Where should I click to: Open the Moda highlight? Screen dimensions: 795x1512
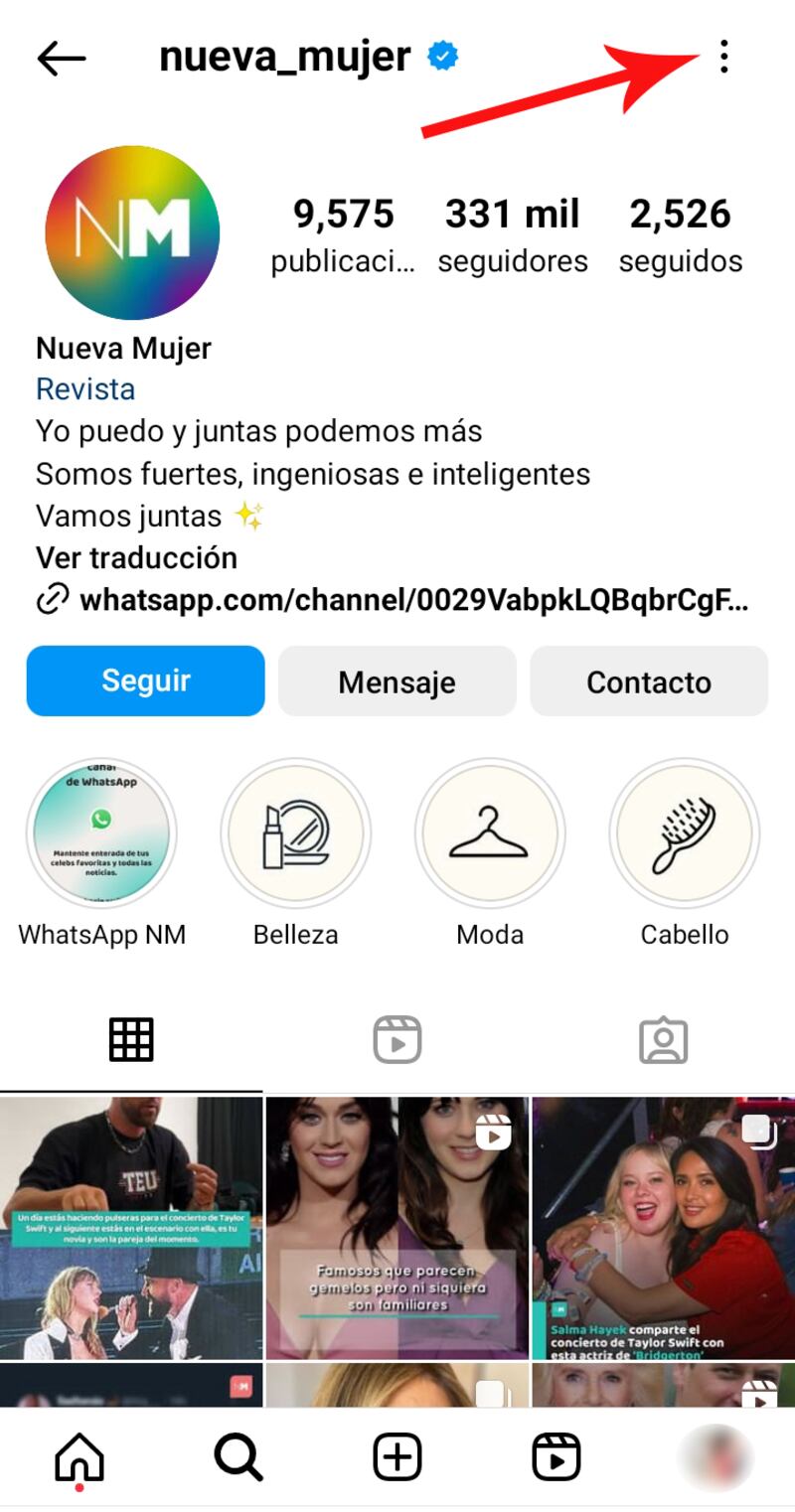[x=489, y=832]
